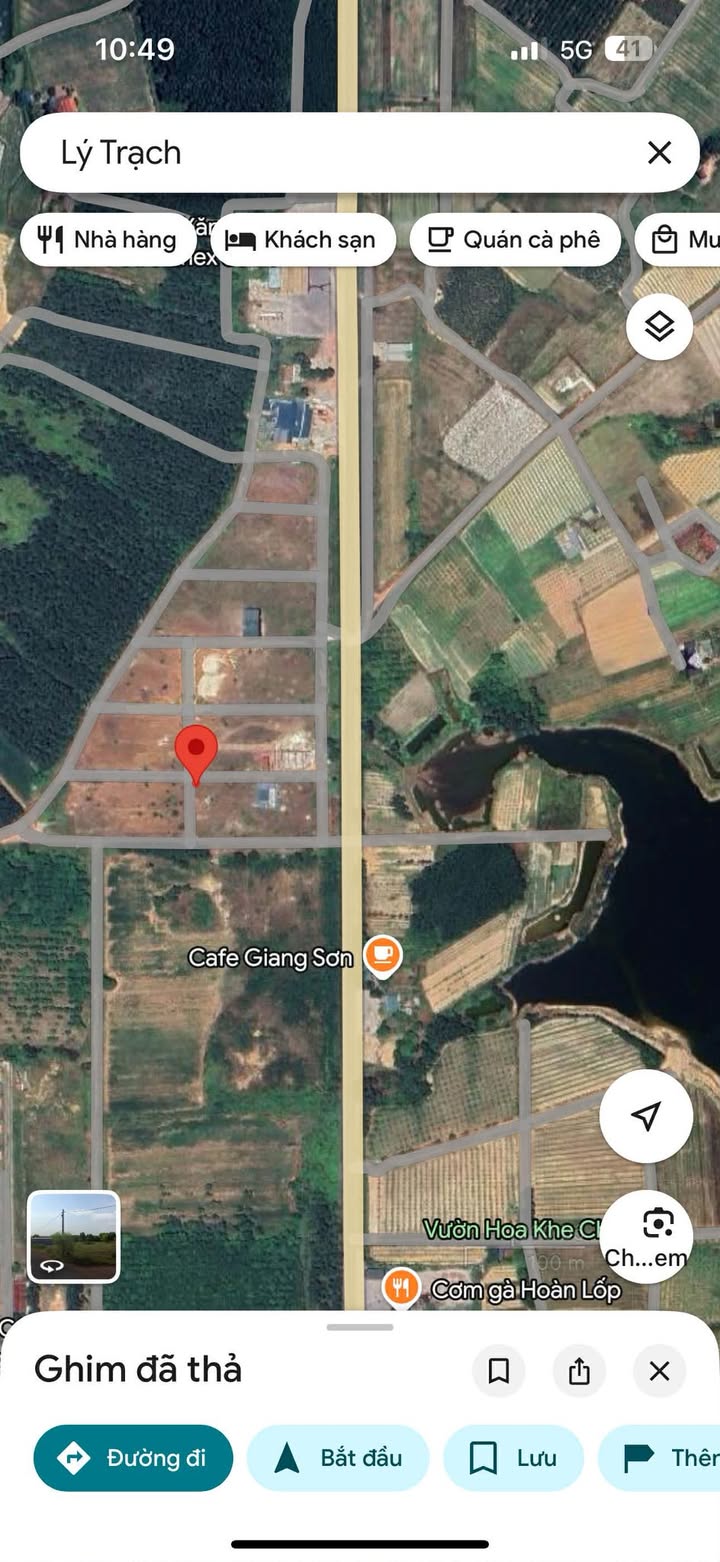Viewport: 720px width, 1562px height.
Task: Open Cơm gà Hoàn Lốp map marker
Action: tap(401, 1288)
